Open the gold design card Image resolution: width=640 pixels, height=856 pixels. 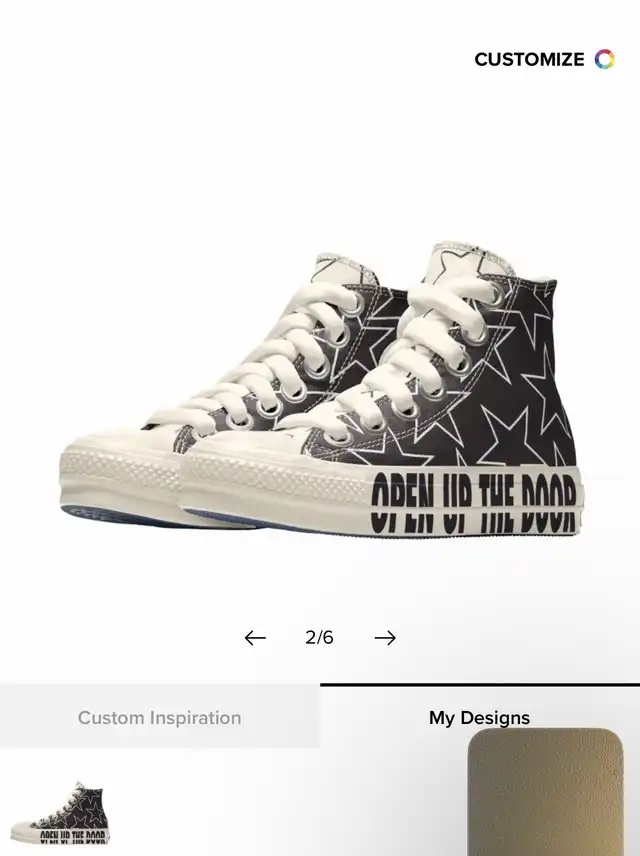[546, 792]
